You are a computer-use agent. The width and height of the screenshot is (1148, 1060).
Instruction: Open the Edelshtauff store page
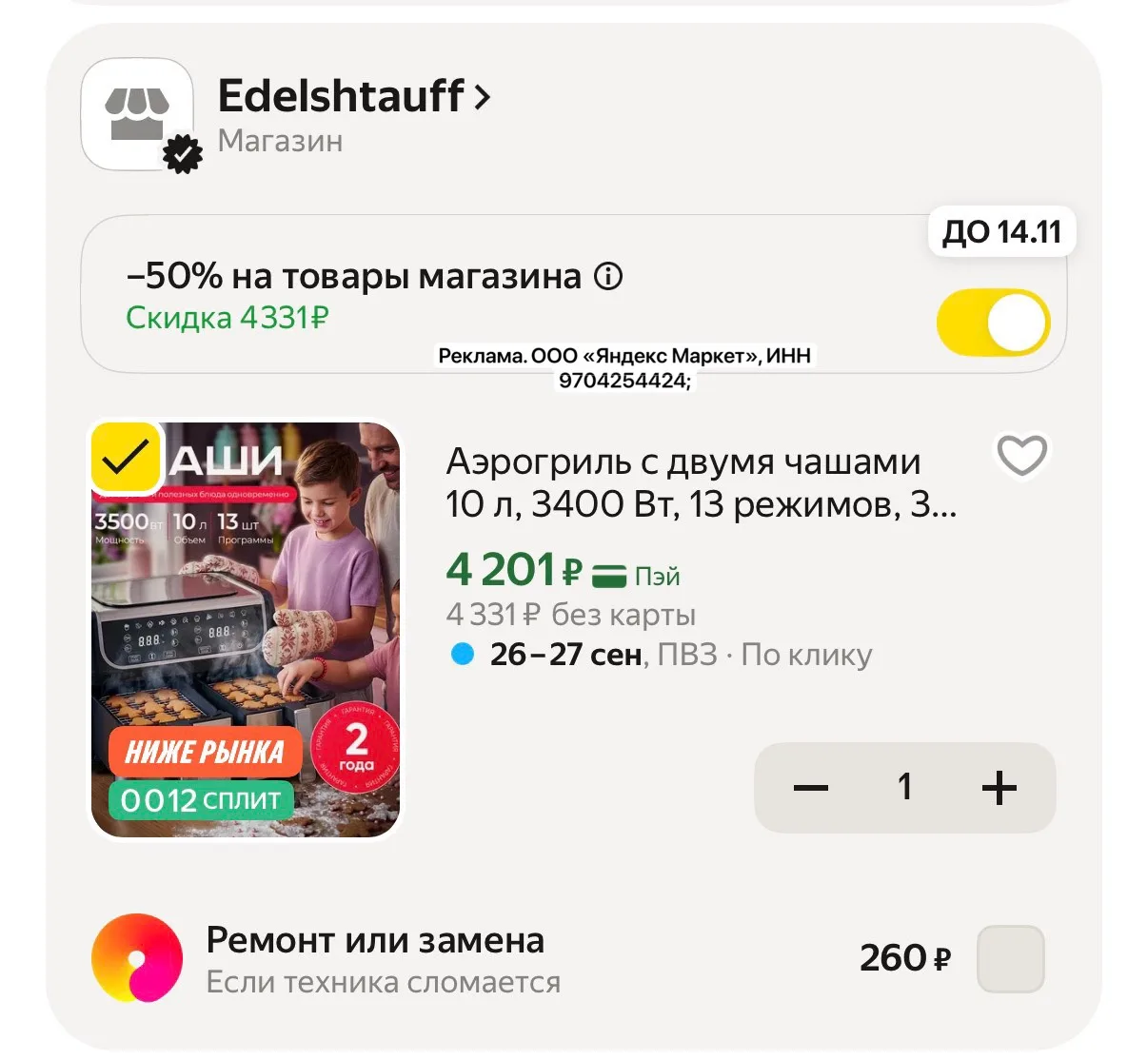[x=353, y=96]
